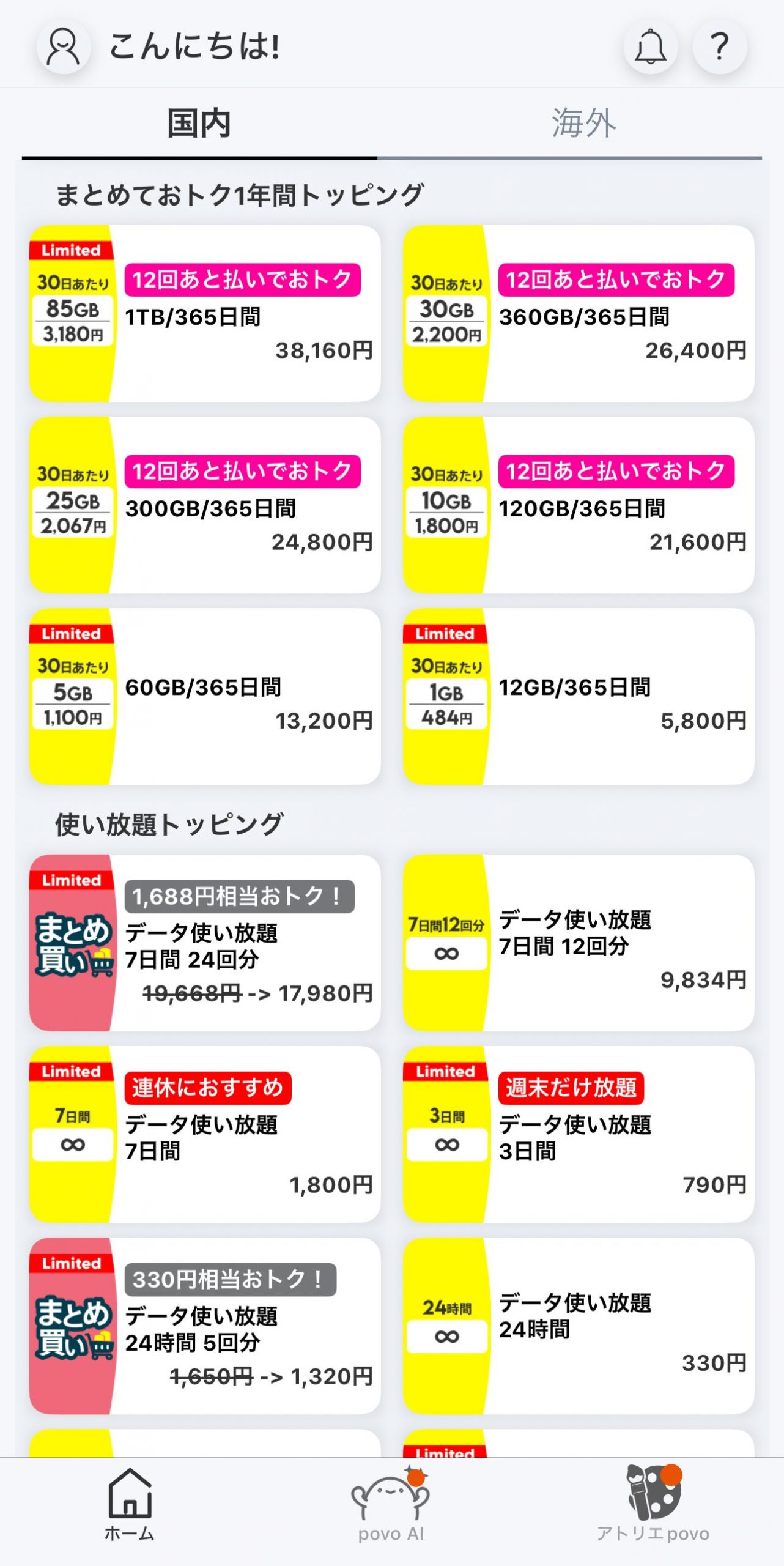This screenshot has height=1566, width=784.
Task: Open the 1TB/365日間 topping card
Action: [205, 313]
